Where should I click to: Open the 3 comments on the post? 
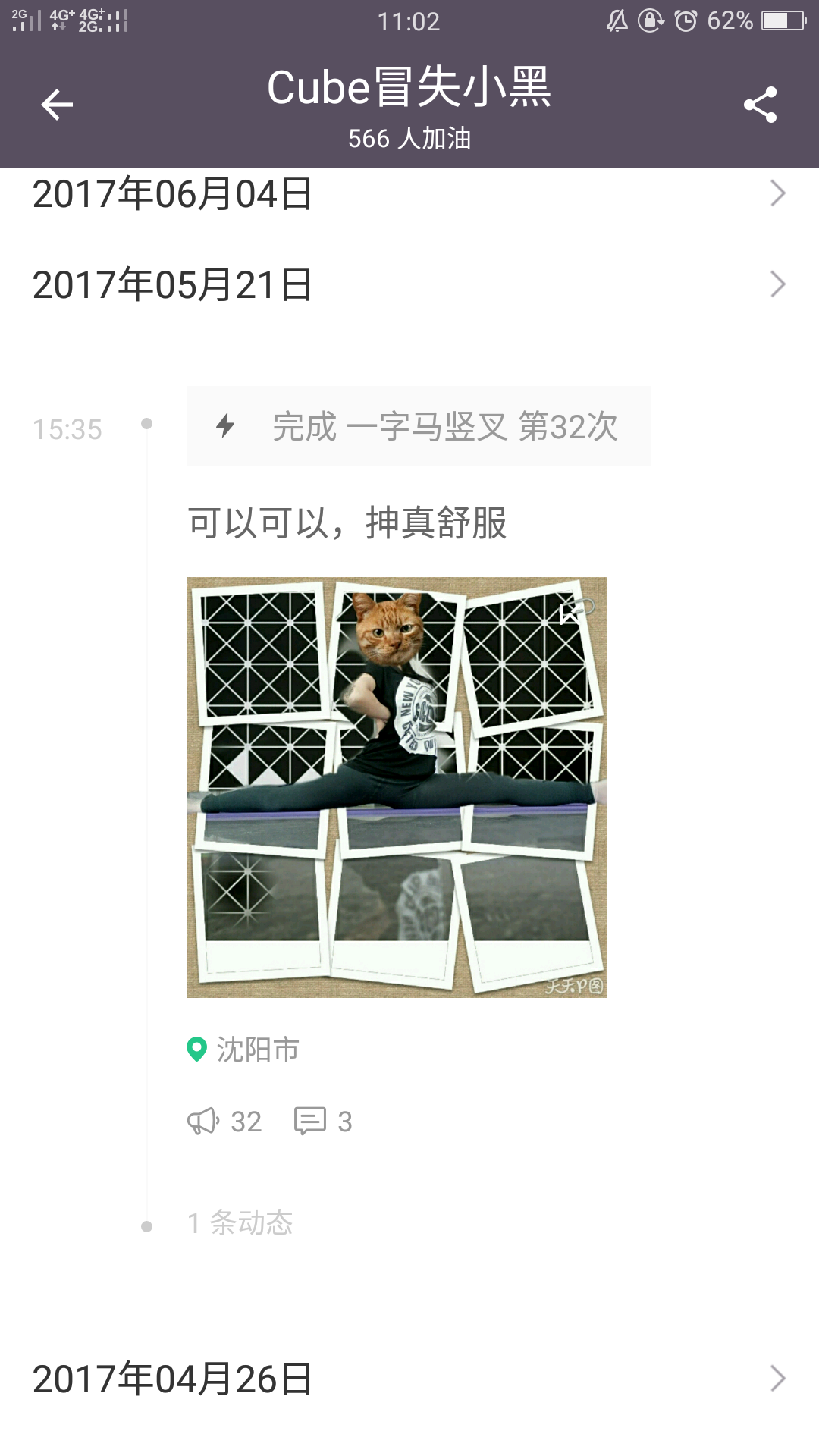coord(323,1121)
